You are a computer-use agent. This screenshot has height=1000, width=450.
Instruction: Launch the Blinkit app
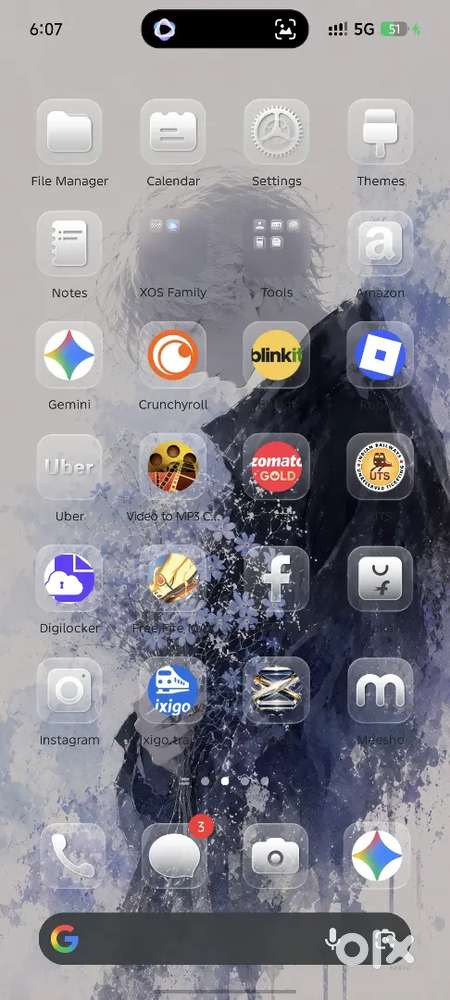[x=277, y=355]
